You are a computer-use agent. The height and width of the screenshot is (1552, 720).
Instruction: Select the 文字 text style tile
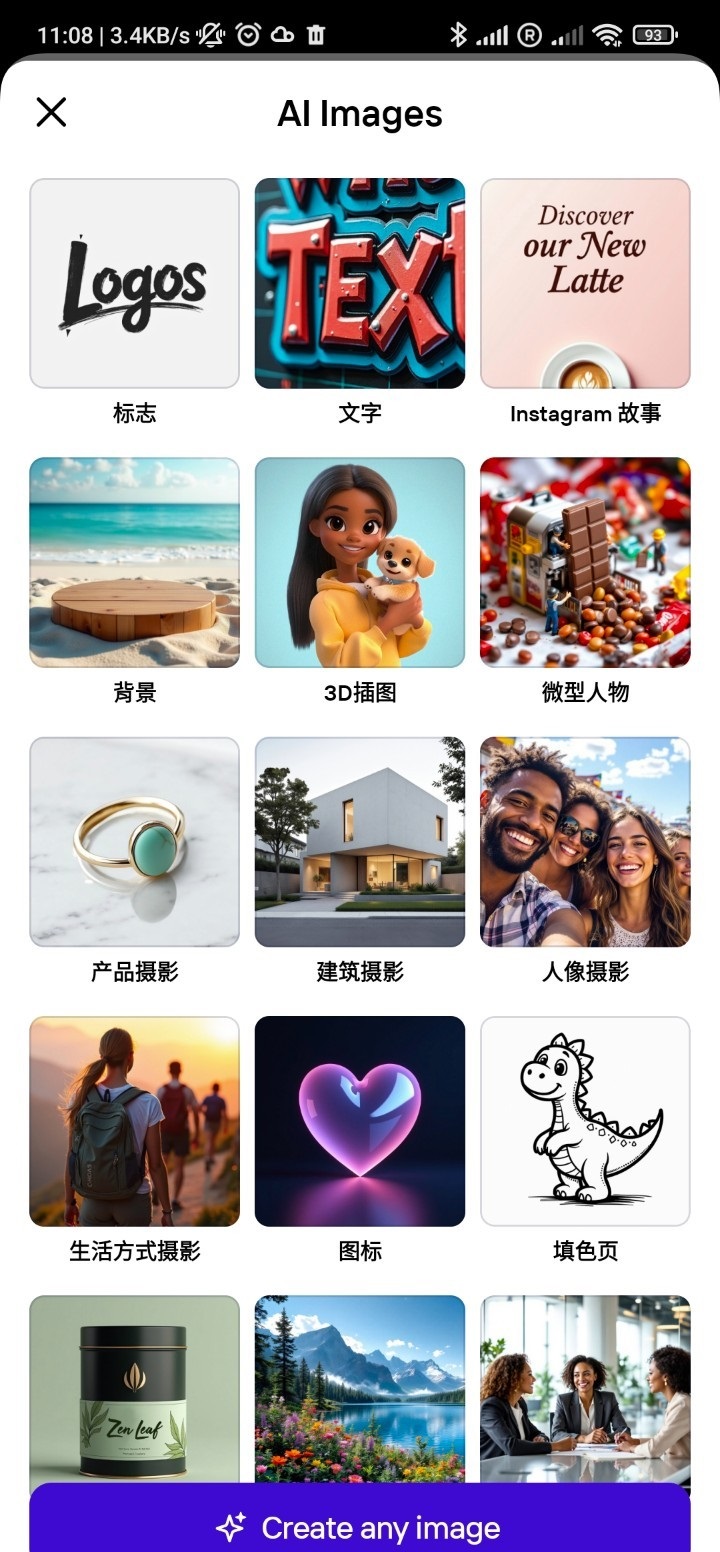point(360,283)
